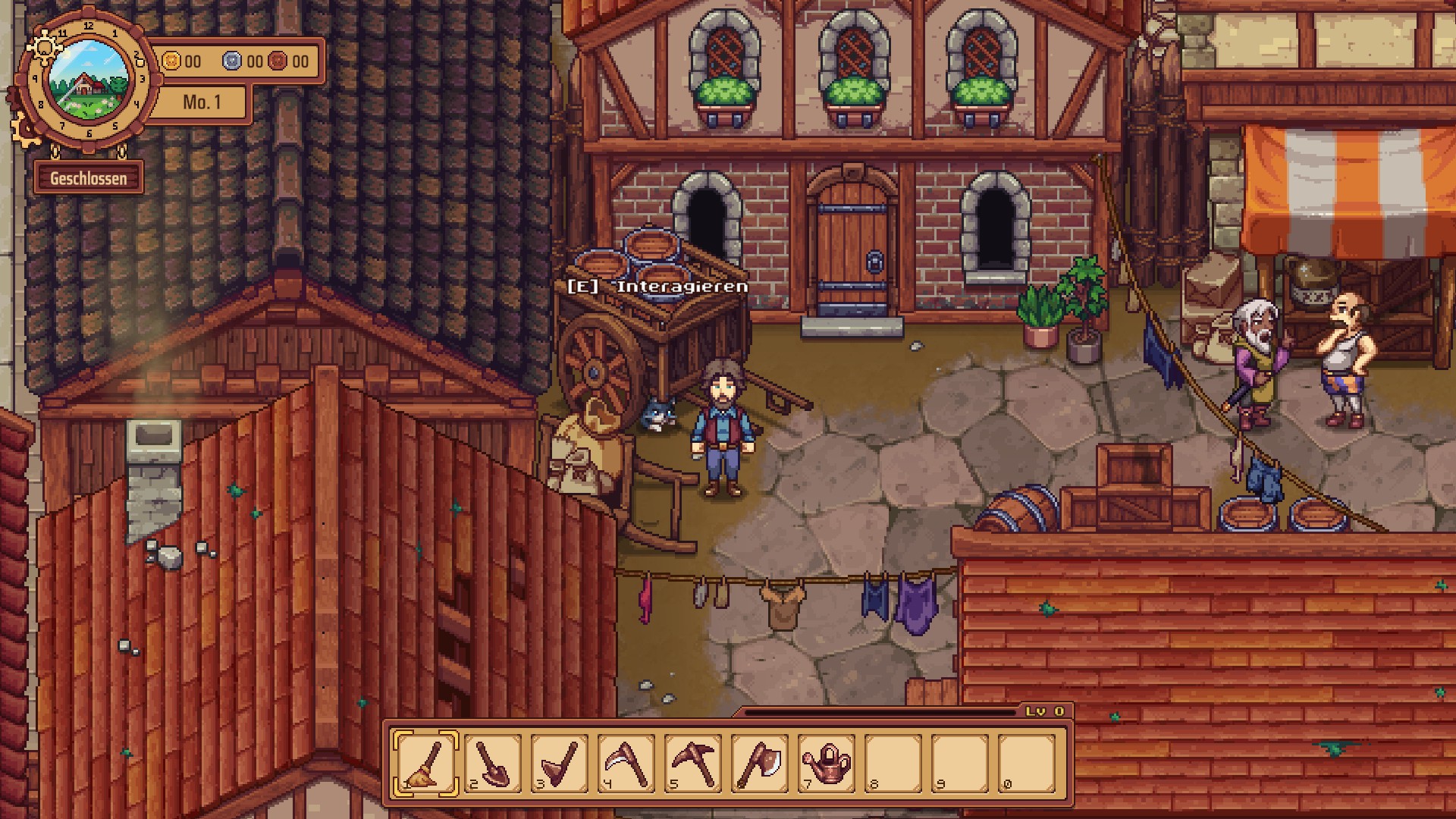Select the broom in hotbar slot 1
Viewport: 1456px width, 819px height.
pyautogui.click(x=426, y=763)
